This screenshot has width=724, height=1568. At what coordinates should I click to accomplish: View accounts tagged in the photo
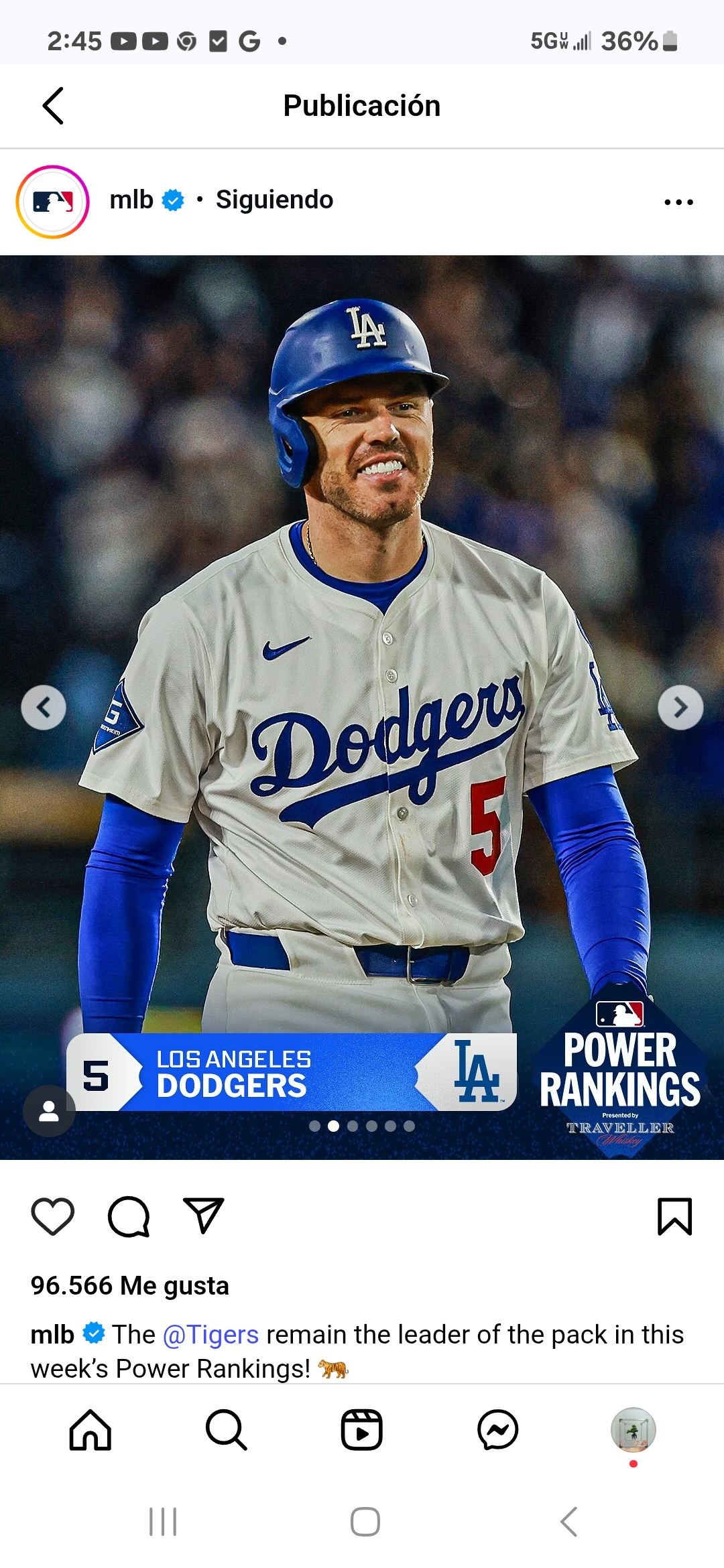point(49,1111)
